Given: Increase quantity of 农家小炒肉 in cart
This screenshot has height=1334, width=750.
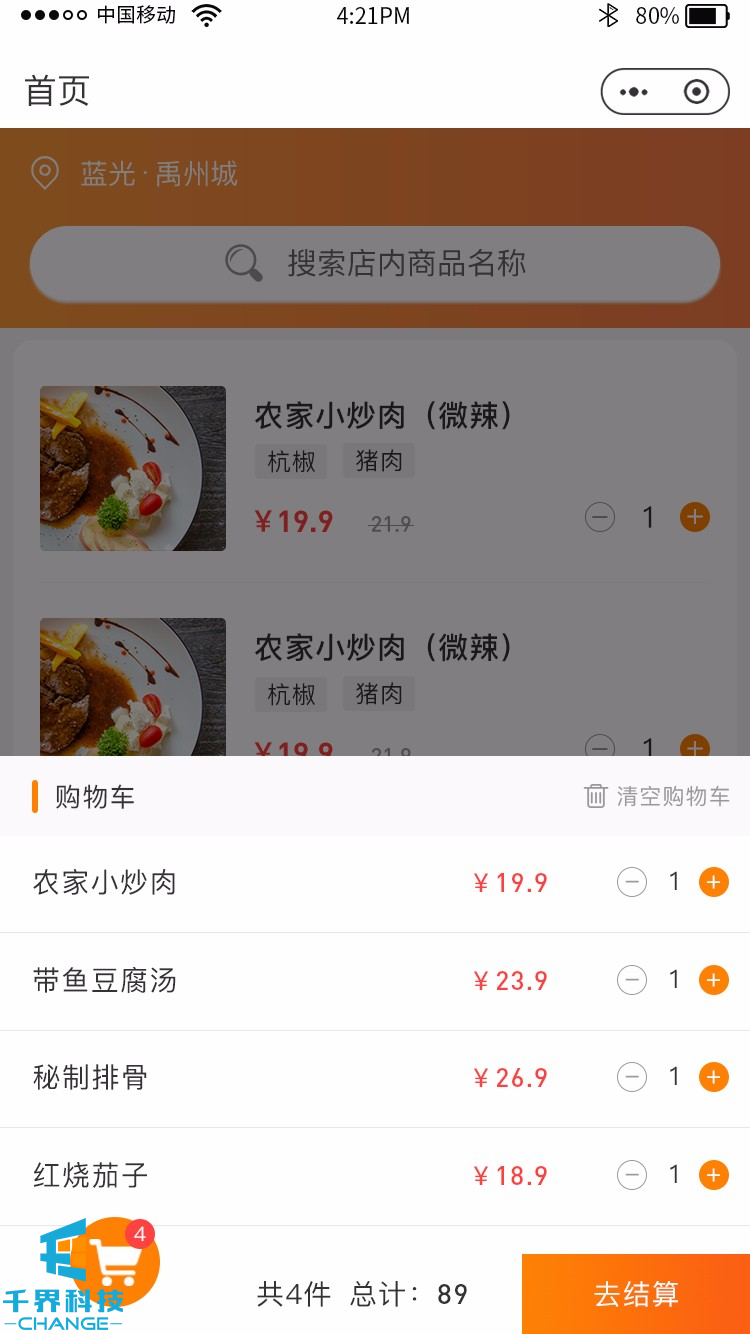Looking at the screenshot, I should [x=713, y=882].
